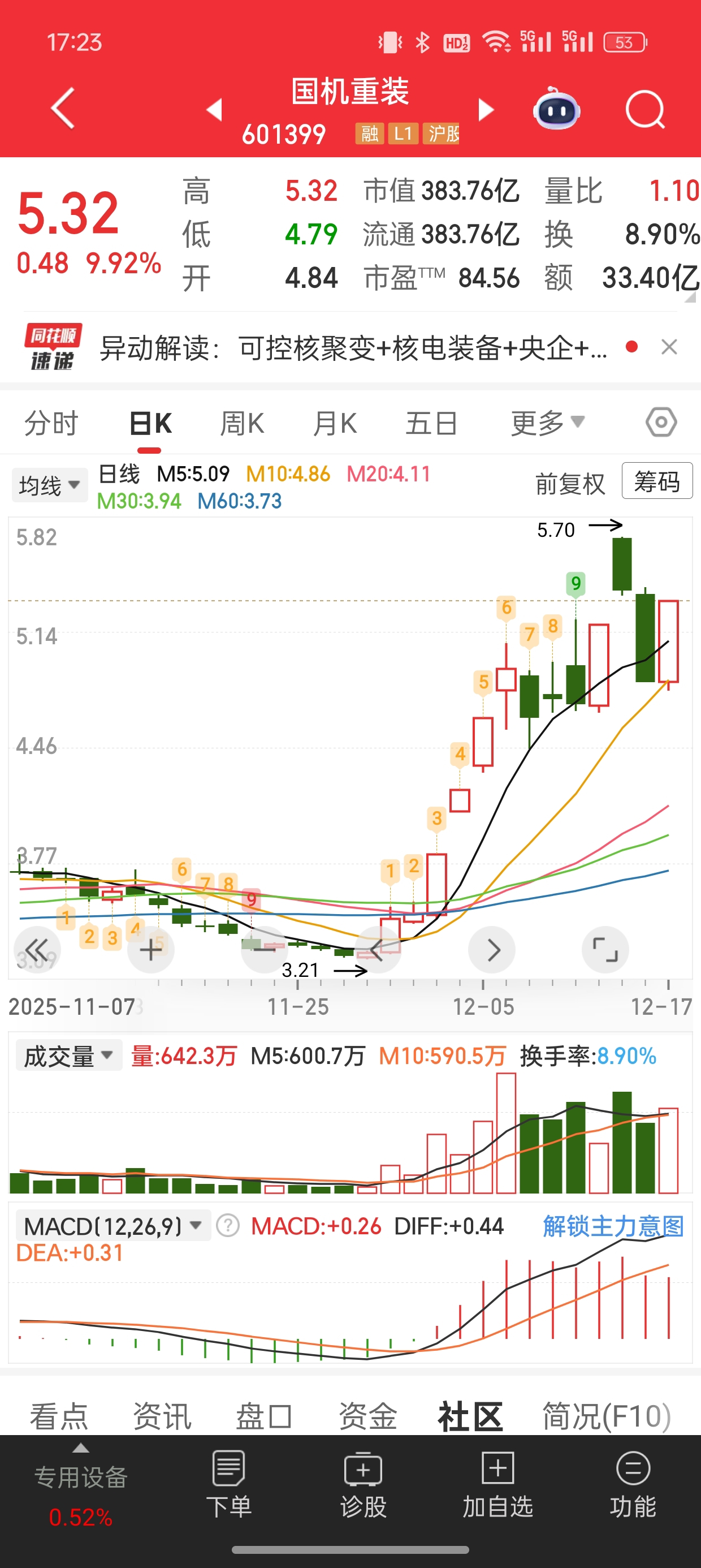
Task: Switch to the next stock arrow
Action: tap(486, 110)
